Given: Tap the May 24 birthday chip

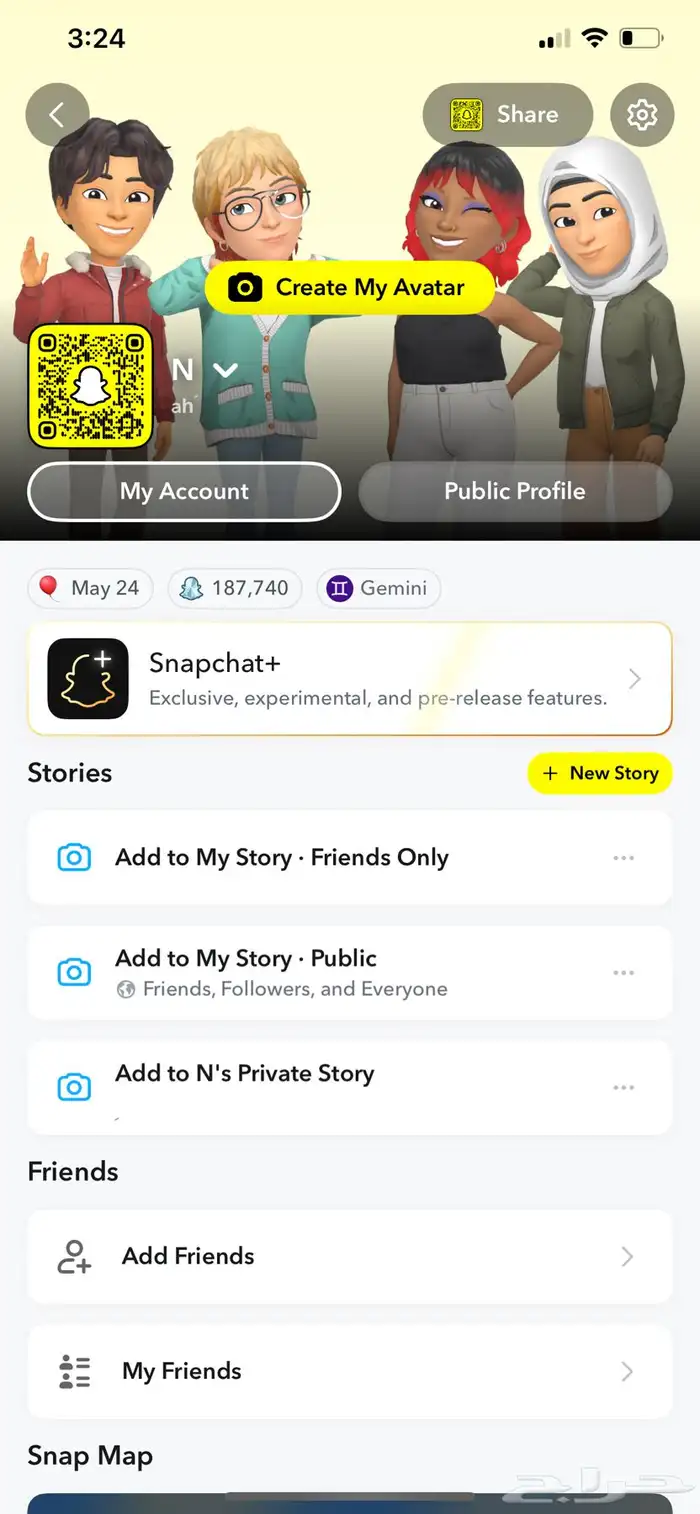Looking at the screenshot, I should tap(90, 588).
